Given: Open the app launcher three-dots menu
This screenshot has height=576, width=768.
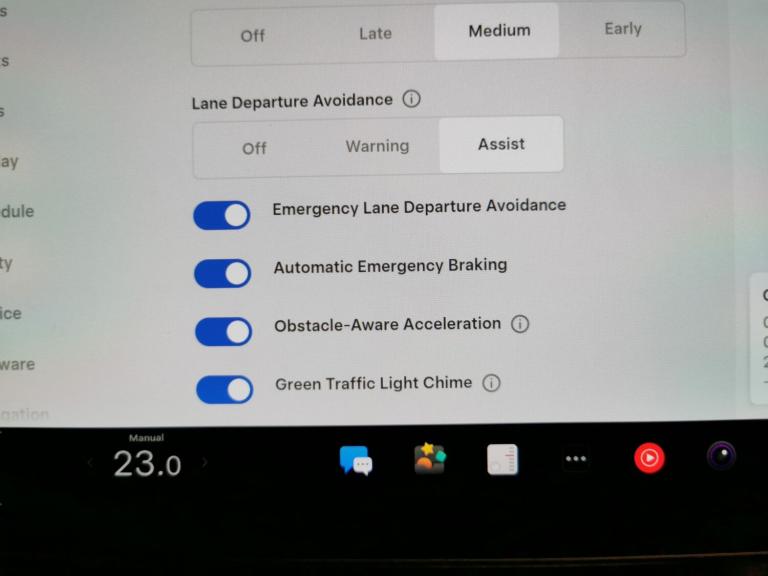Looking at the screenshot, I should coord(575,459).
